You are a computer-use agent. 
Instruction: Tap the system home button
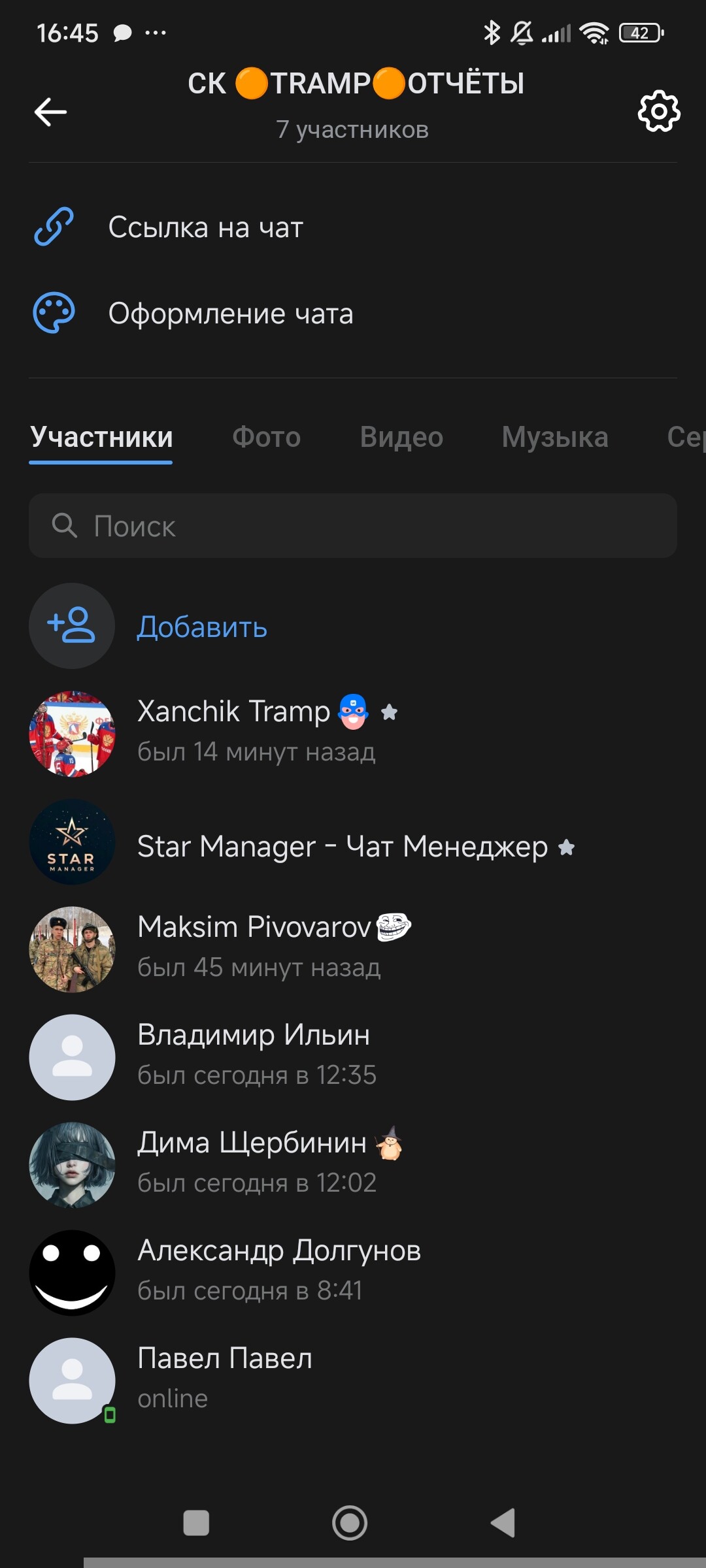click(x=350, y=1523)
